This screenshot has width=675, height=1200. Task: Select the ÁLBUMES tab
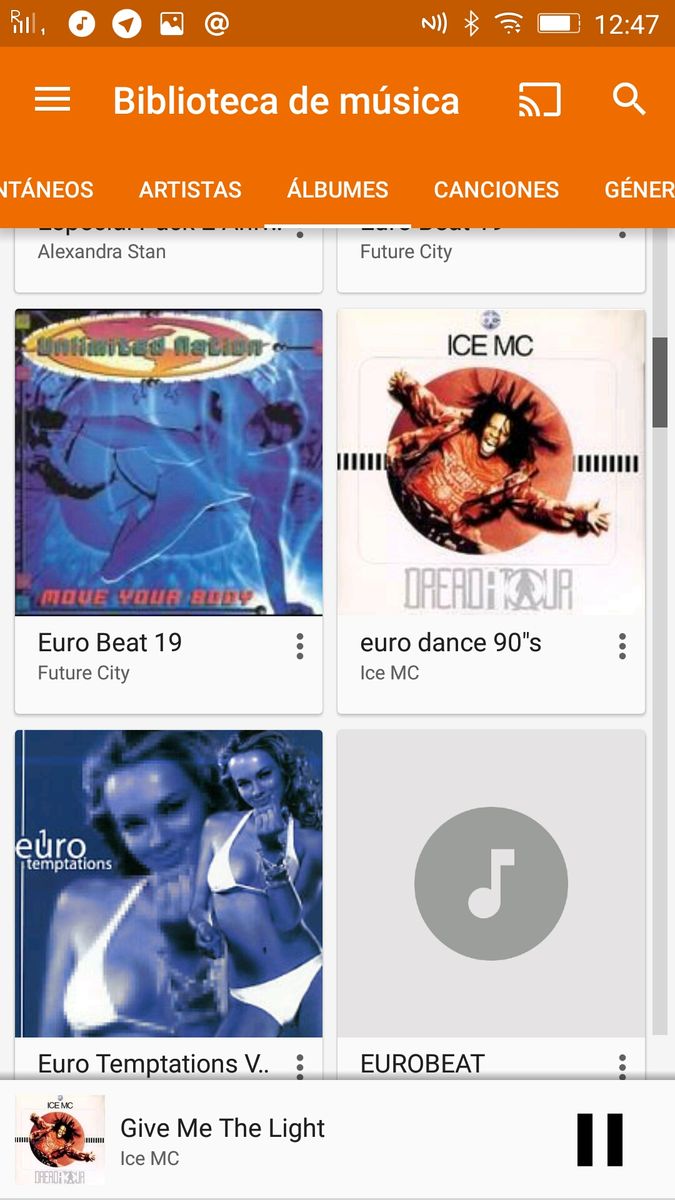(337, 189)
